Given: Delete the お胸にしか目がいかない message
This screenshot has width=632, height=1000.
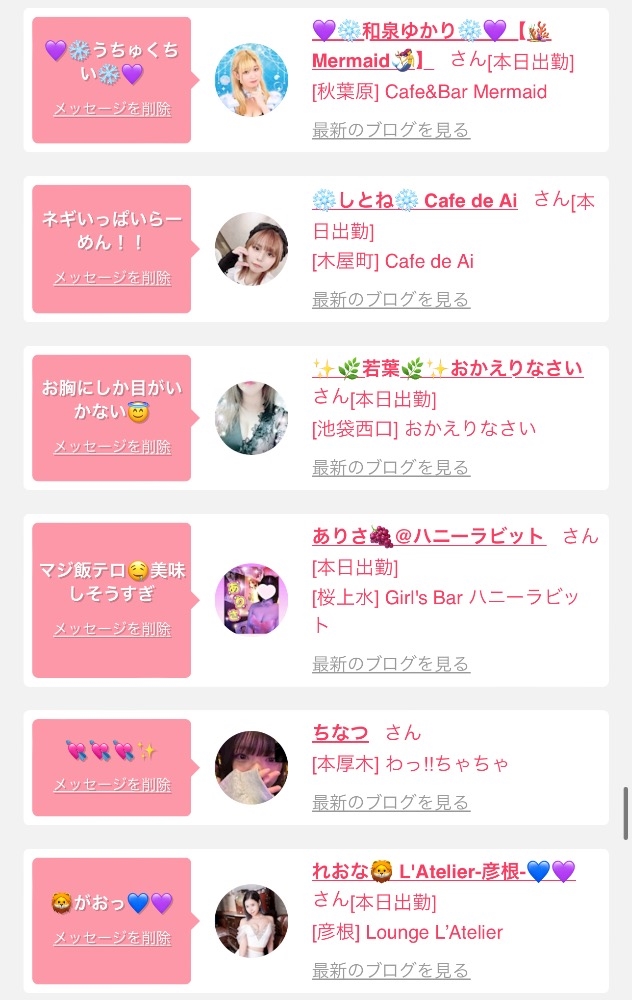Looking at the screenshot, I should click(112, 447).
